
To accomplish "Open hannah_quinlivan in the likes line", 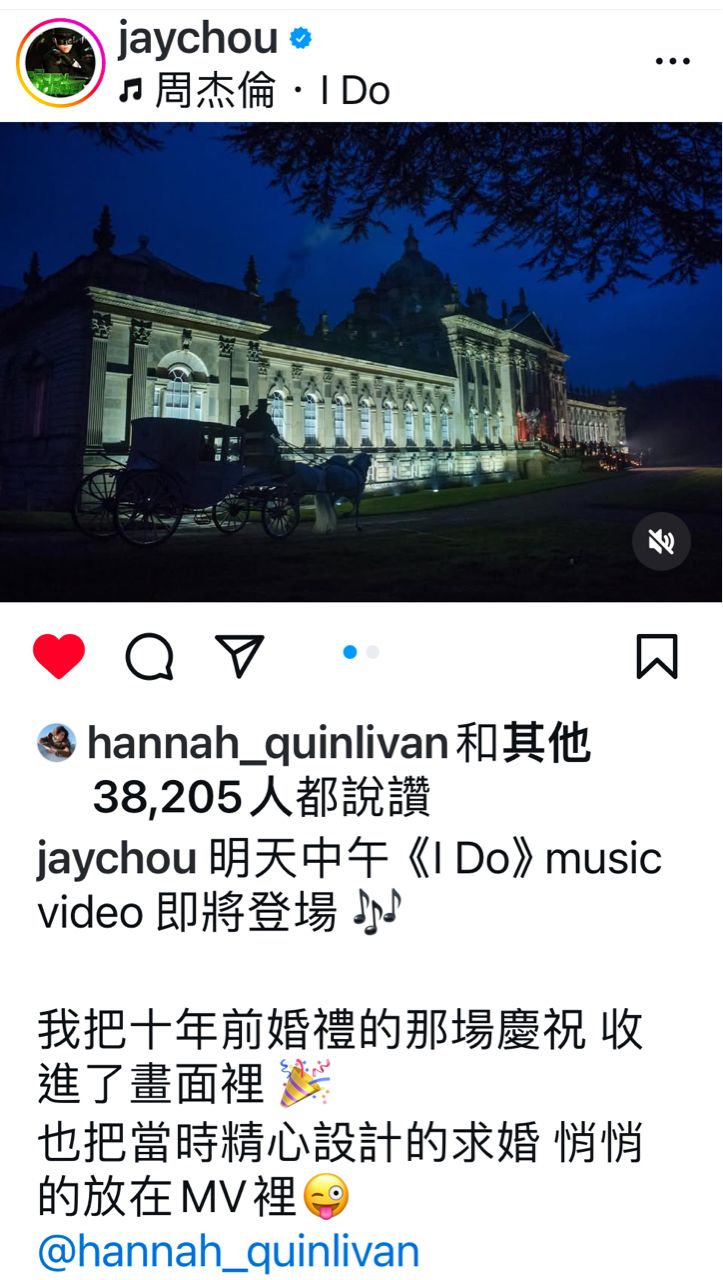I will coord(267,744).
